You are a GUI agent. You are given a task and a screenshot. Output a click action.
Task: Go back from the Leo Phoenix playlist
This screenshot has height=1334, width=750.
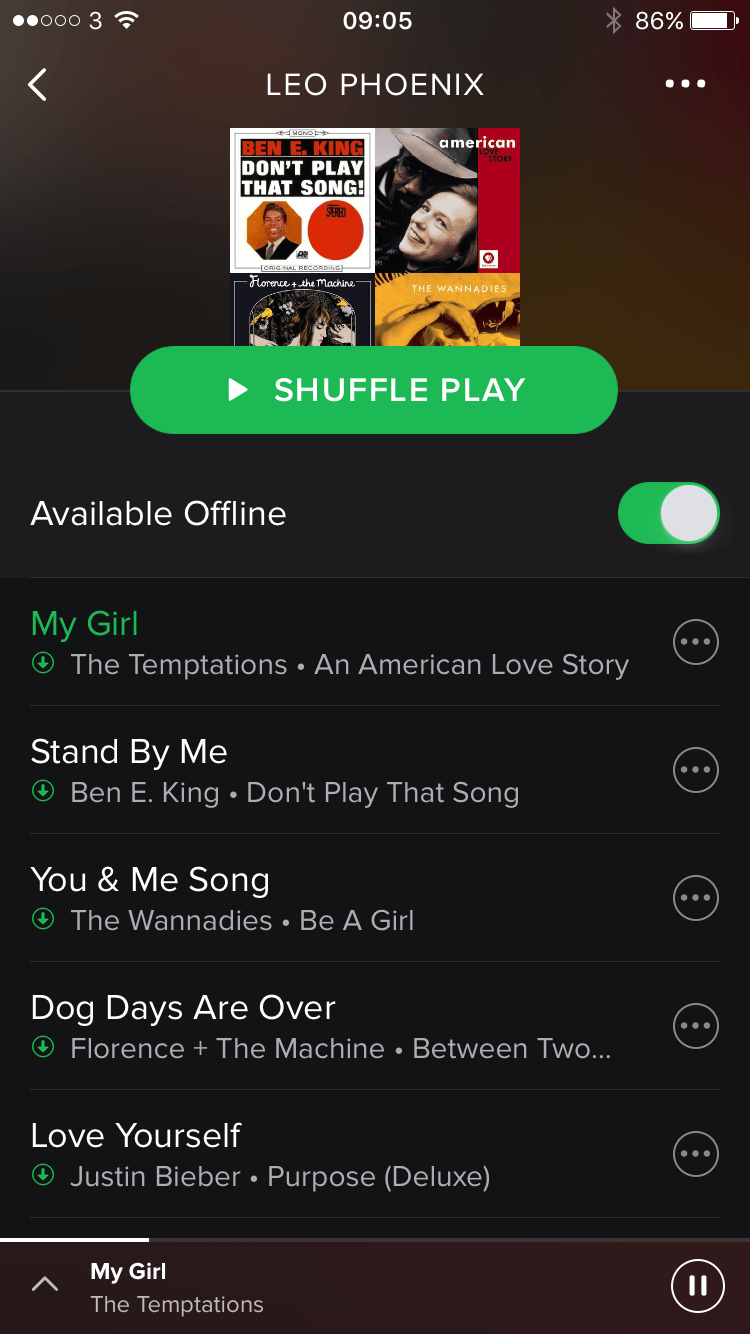tap(37, 85)
